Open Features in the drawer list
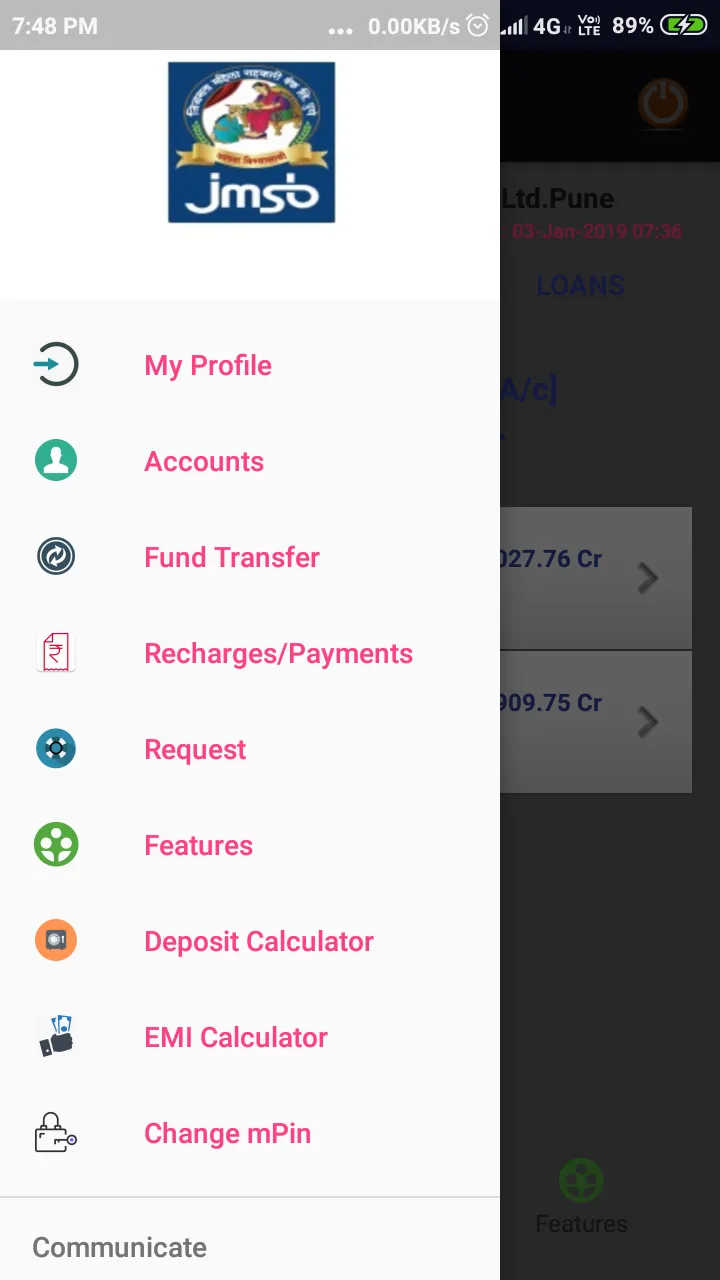This screenshot has height=1280, width=720. pos(198,845)
